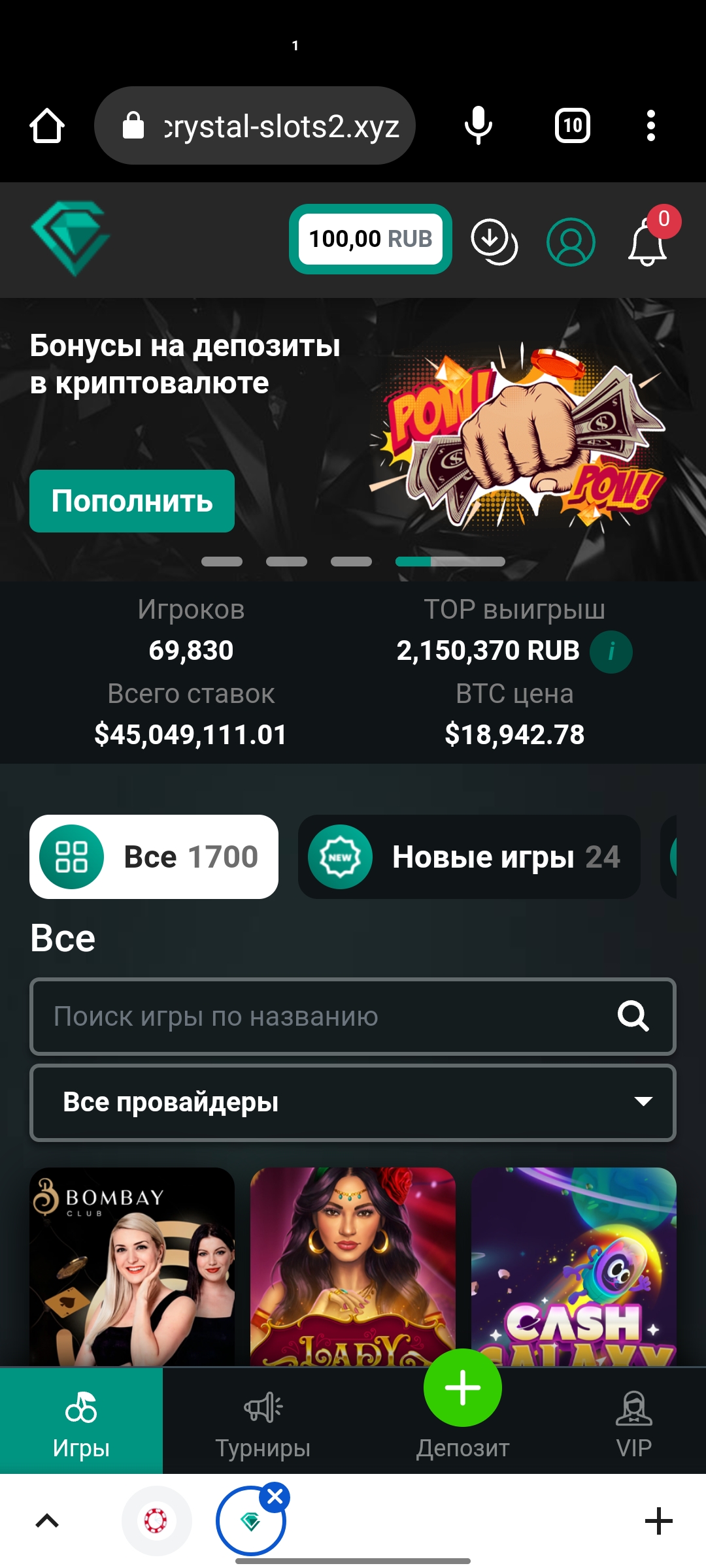Select the Все 1700 category chip

154,857
